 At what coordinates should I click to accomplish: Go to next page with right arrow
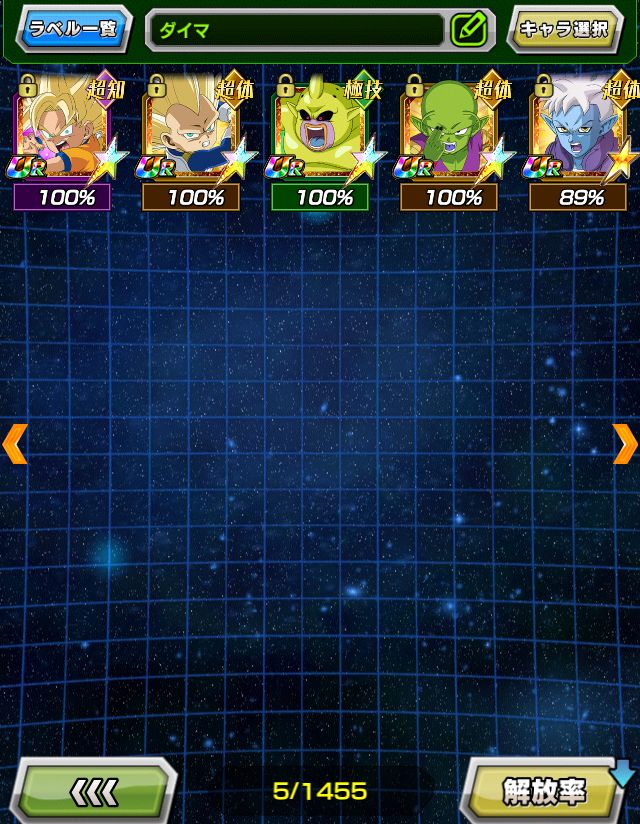[625, 443]
